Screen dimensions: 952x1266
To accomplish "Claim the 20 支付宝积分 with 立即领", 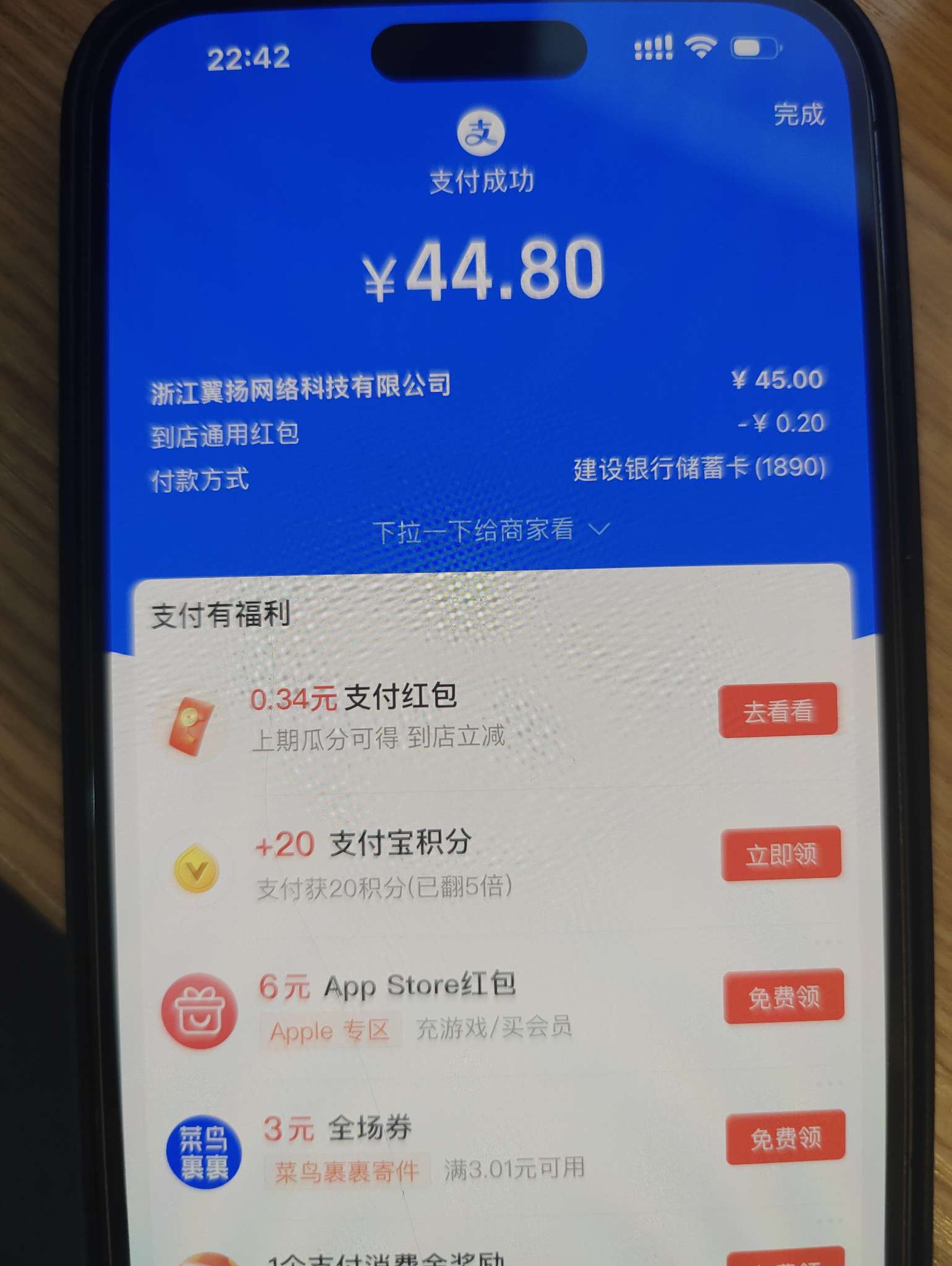I will (781, 854).
